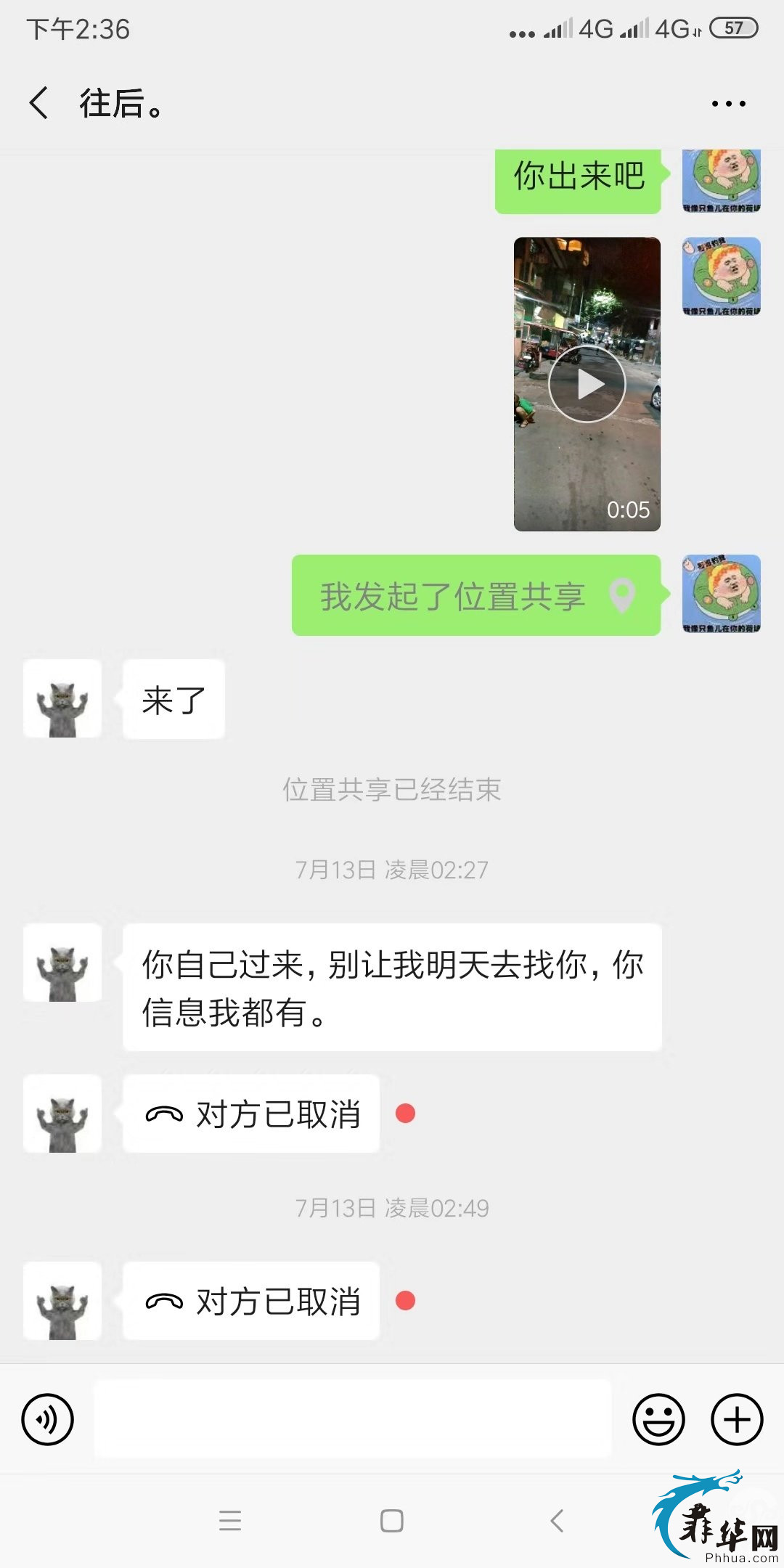The width and height of the screenshot is (784, 1568).
Task: Tap the system home button
Action: pyautogui.click(x=391, y=1521)
